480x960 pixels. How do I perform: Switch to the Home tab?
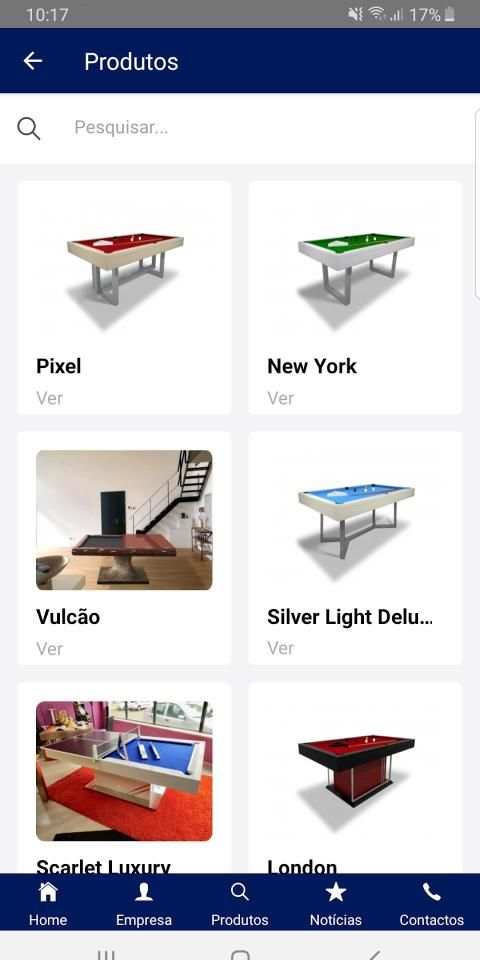48,904
